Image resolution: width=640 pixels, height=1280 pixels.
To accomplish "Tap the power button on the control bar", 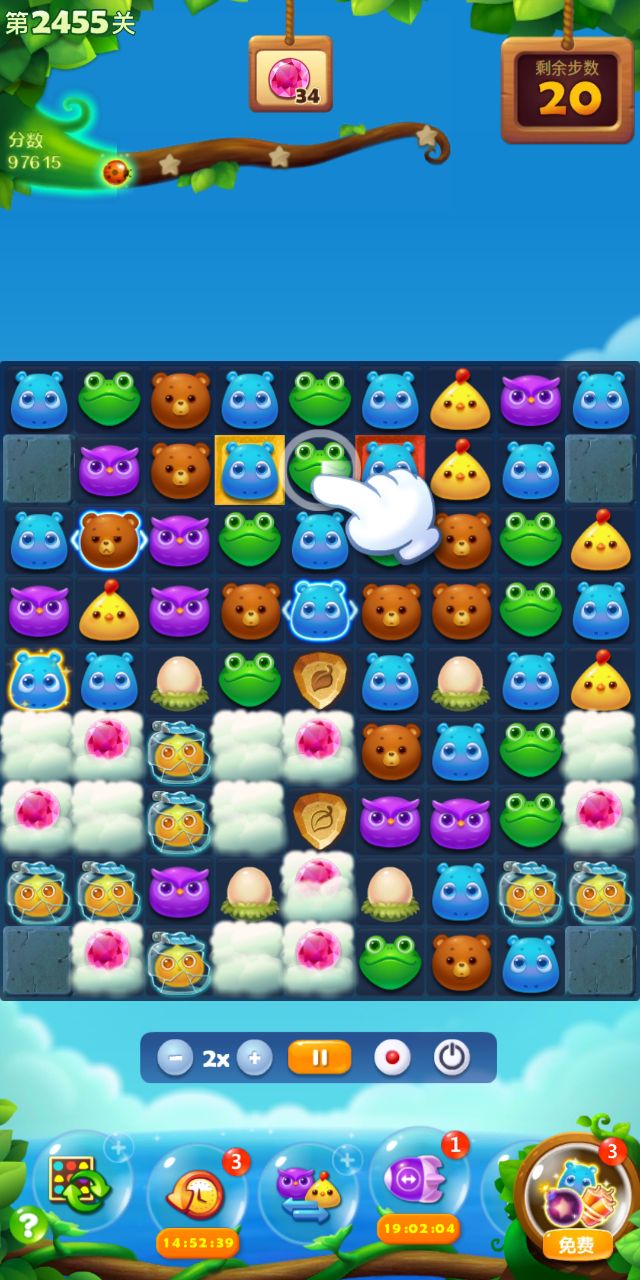I will point(451,1058).
